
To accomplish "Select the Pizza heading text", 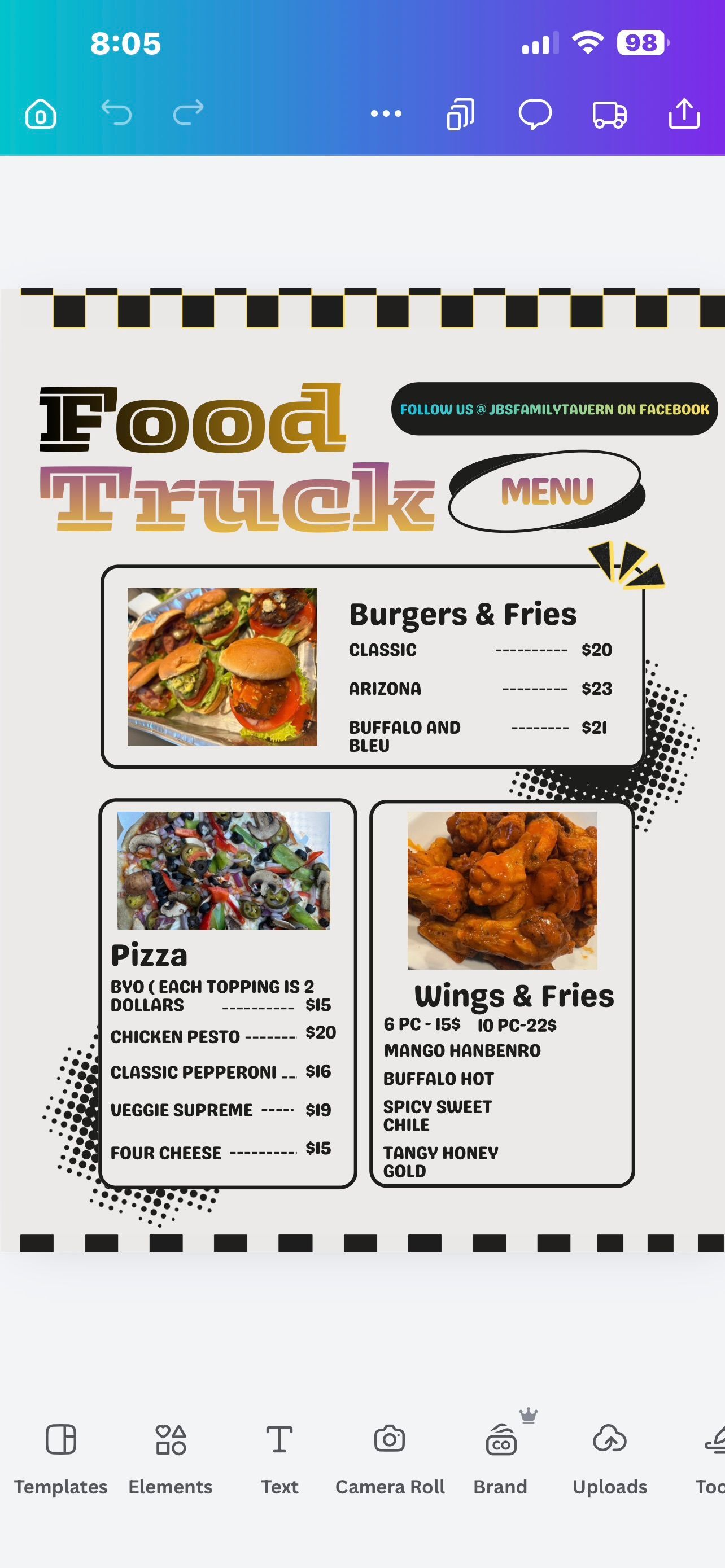I will pyautogui.click(x=149, y=955).
